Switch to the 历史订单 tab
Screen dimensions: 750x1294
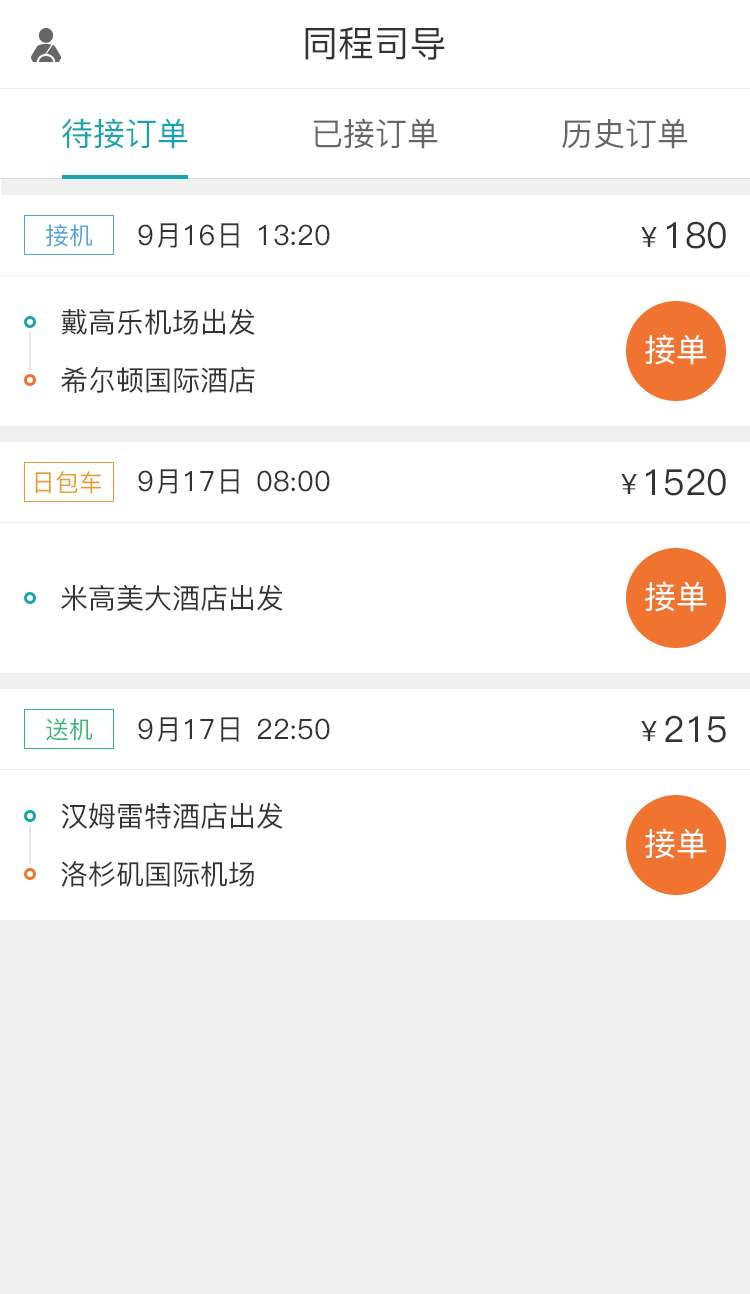coord(624,134)
